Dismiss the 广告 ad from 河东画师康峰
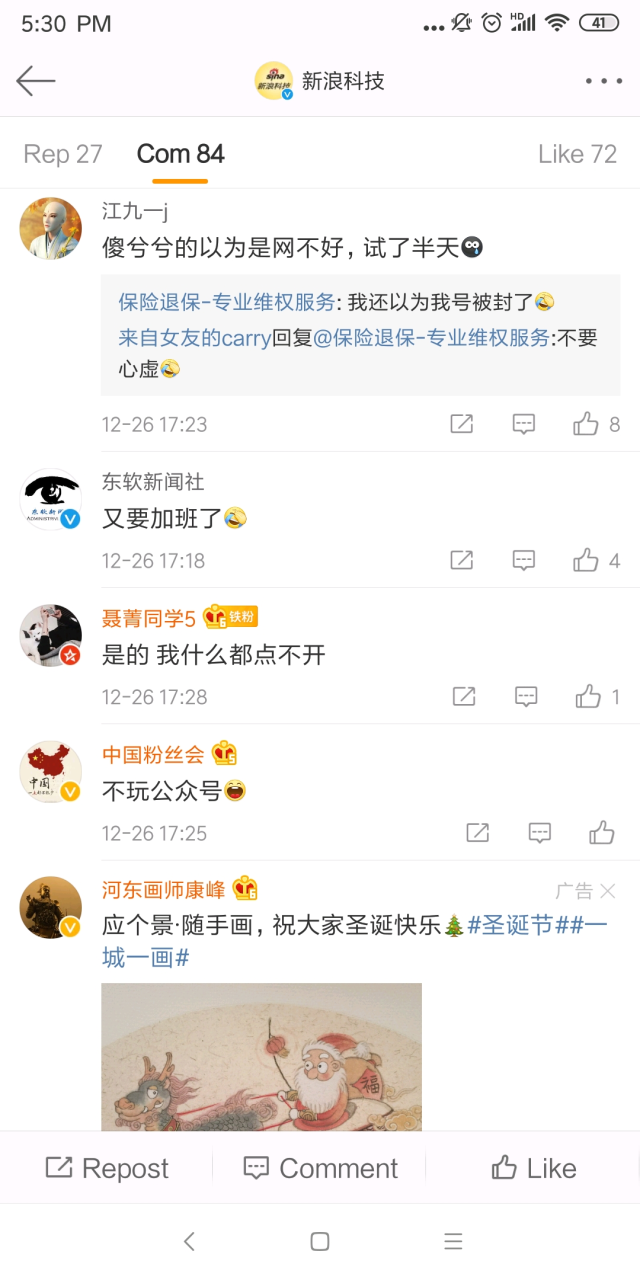 (x=607, y=890)
